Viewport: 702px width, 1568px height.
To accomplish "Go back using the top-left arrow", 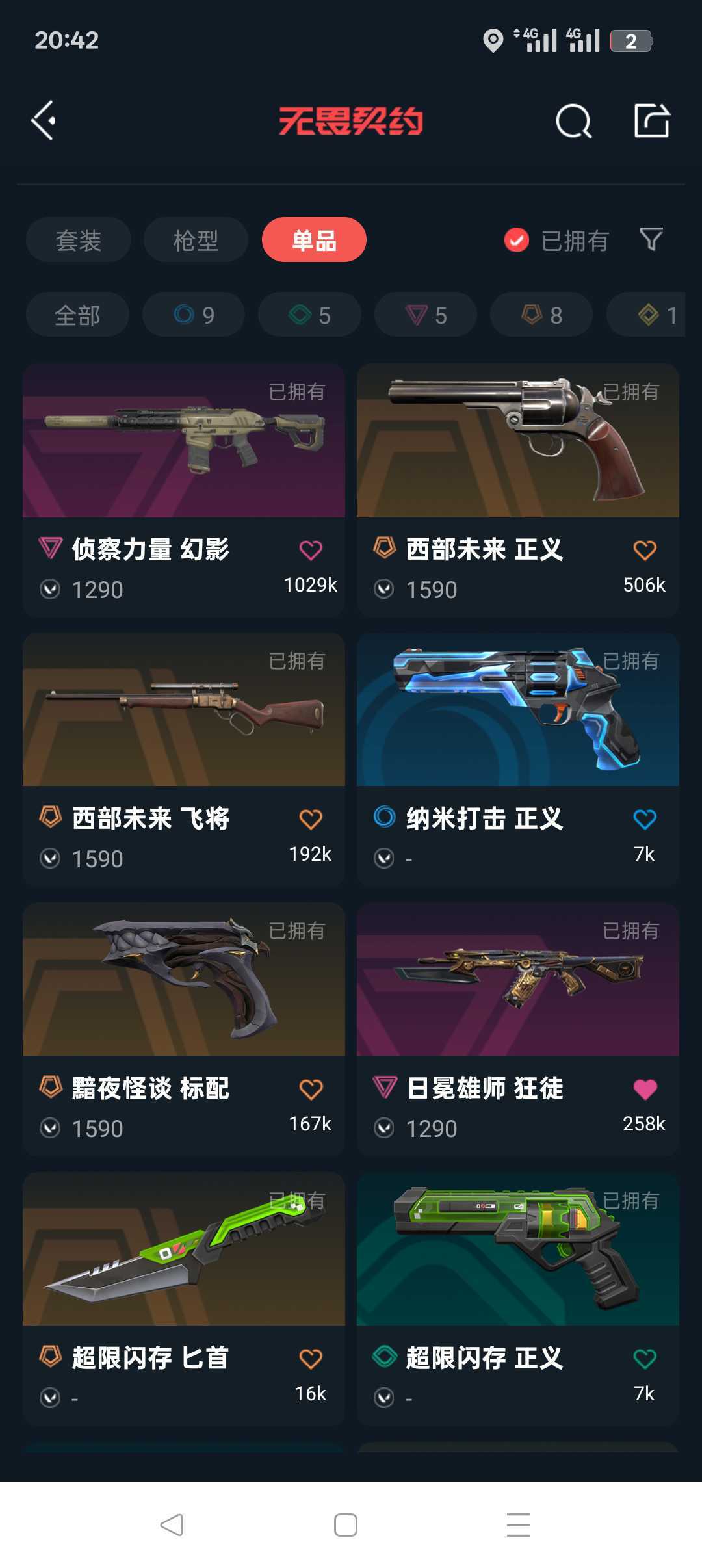I will click(44, 120).
